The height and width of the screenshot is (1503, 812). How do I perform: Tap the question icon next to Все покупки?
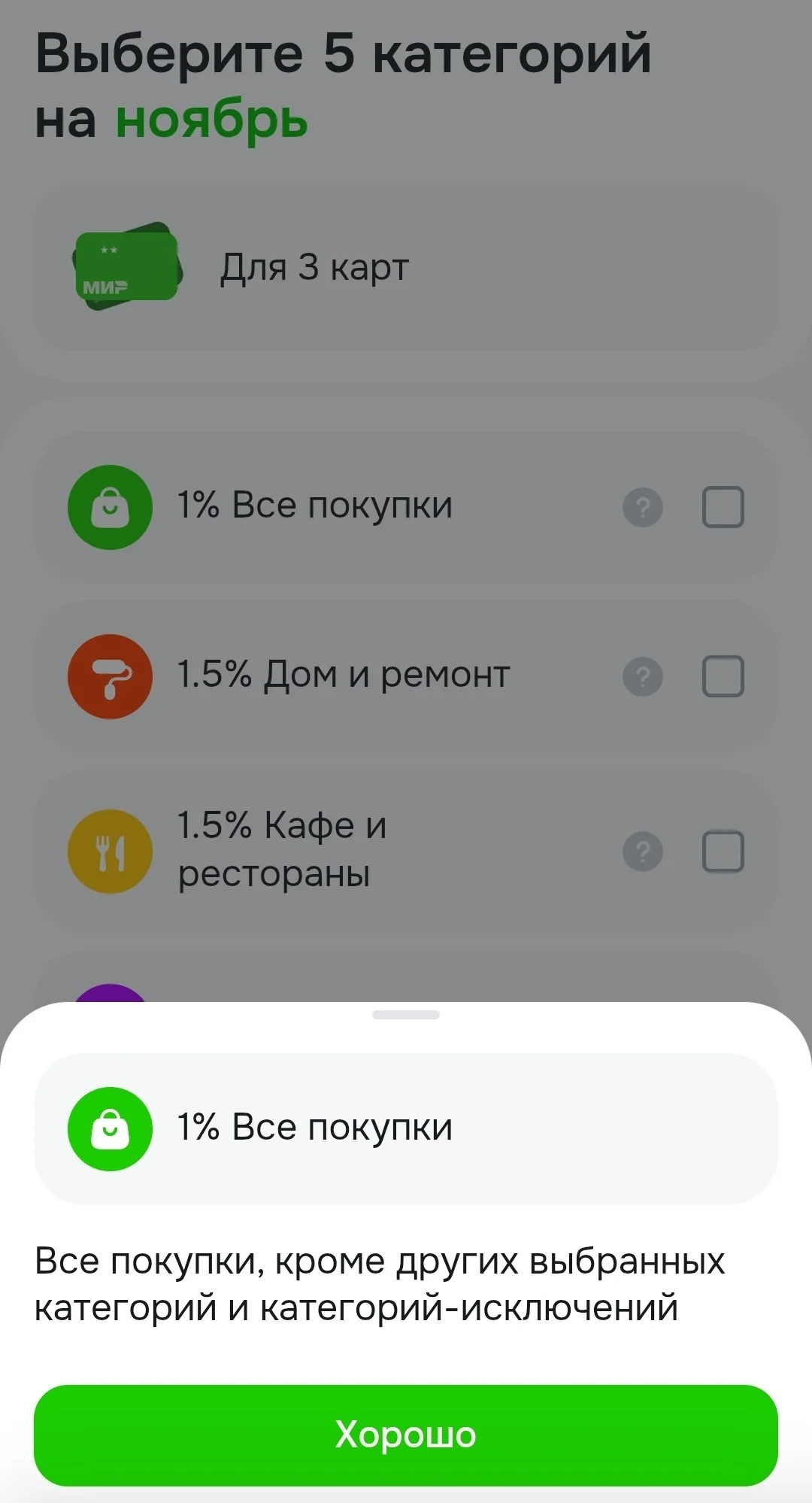point(643,507)
